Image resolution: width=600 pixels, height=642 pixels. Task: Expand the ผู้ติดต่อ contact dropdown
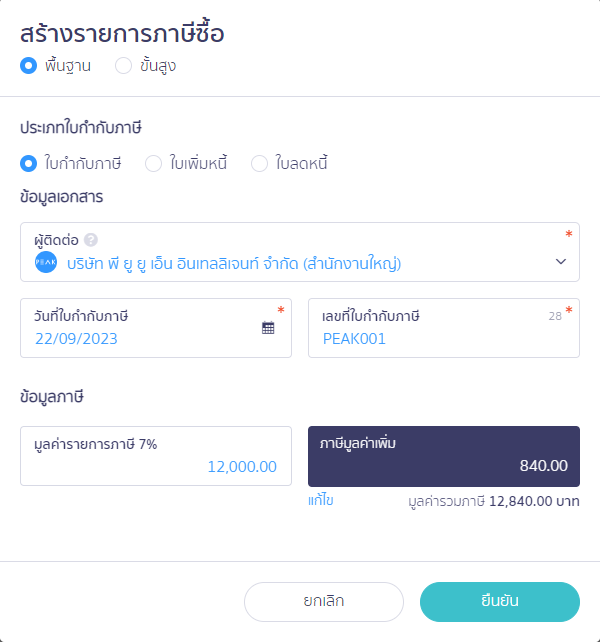[560, 262]
